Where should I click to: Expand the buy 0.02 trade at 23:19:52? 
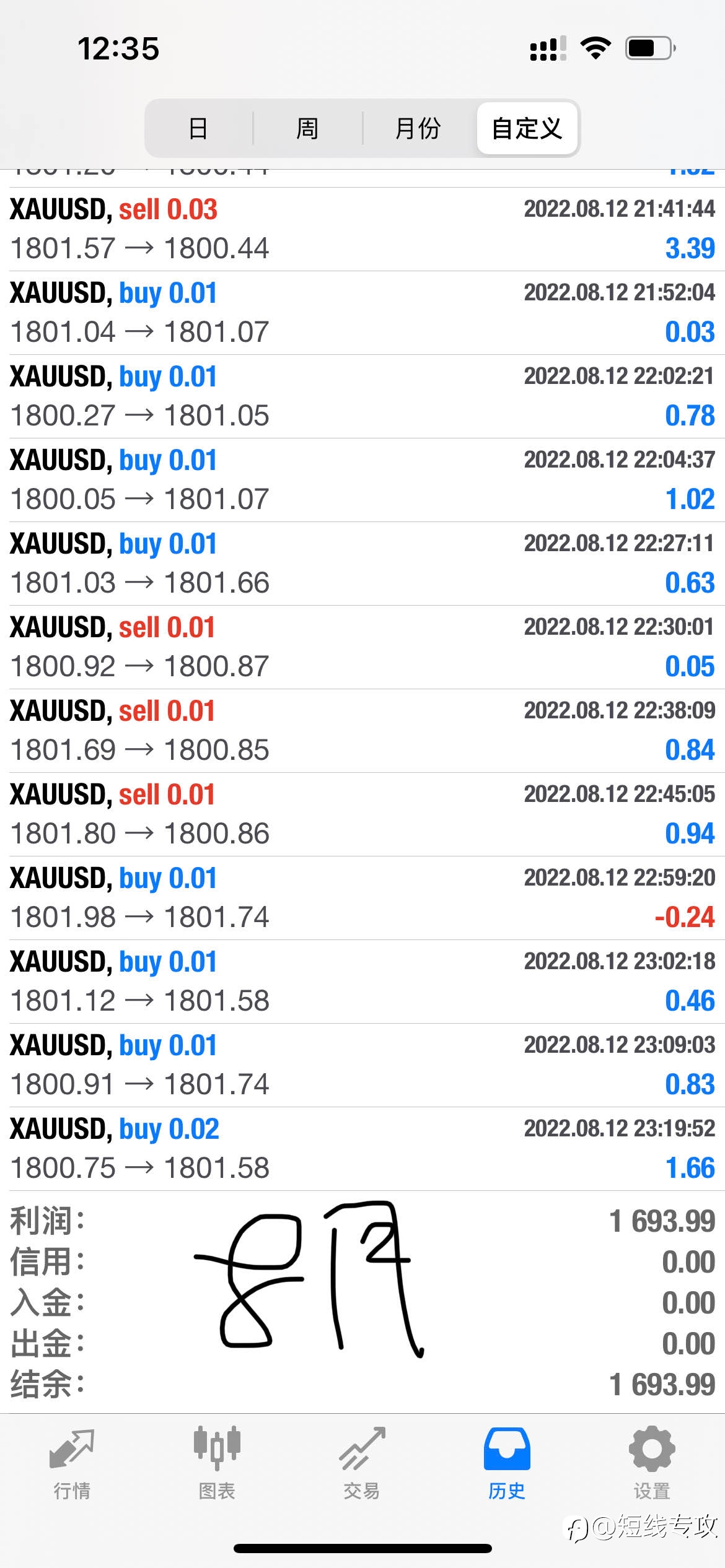click(x=362, y=1149)
